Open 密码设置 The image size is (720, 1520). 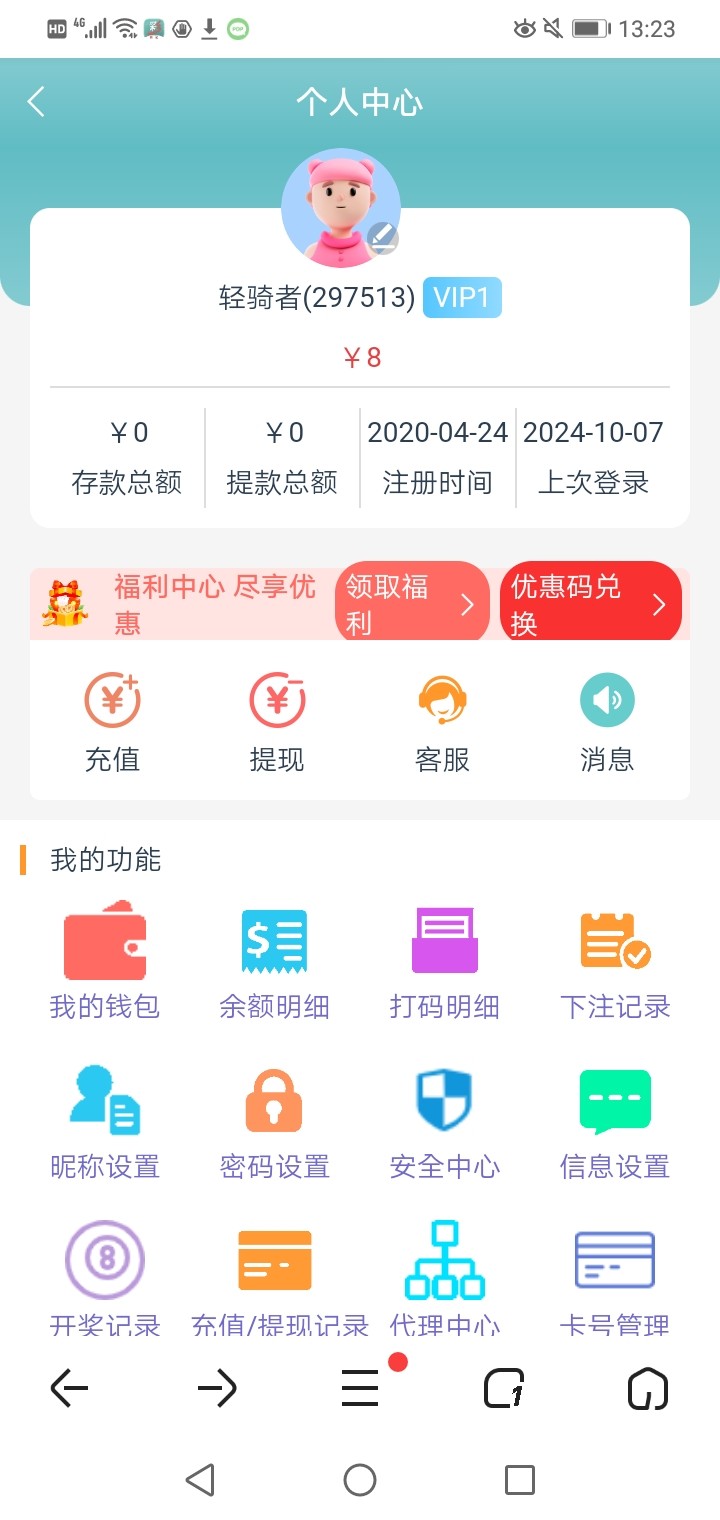(275, 1120)
